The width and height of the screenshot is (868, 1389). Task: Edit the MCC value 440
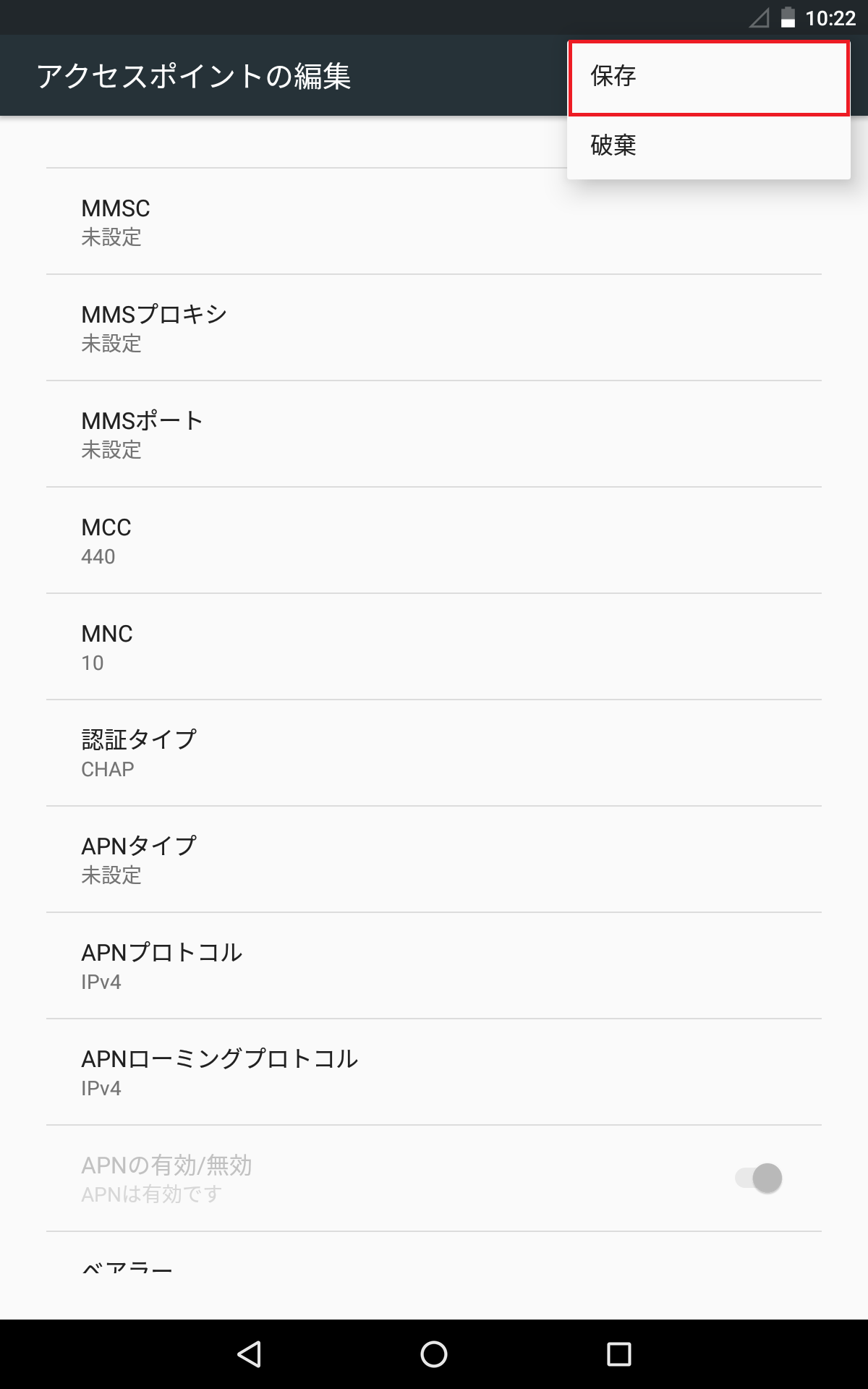(x=434, y=540)
